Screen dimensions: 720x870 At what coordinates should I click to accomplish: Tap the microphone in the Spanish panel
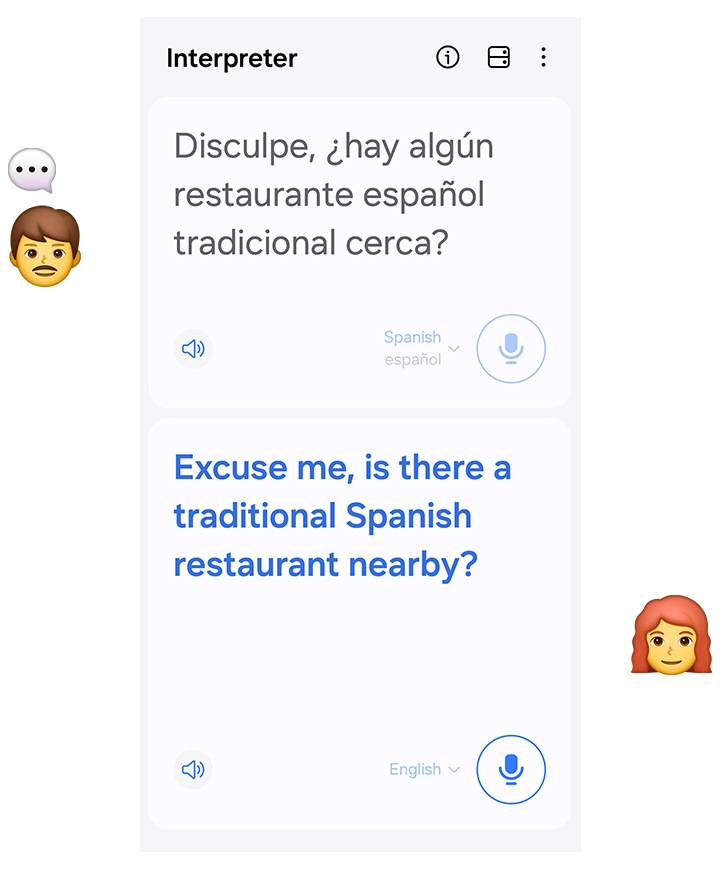(x=511, y=349)
